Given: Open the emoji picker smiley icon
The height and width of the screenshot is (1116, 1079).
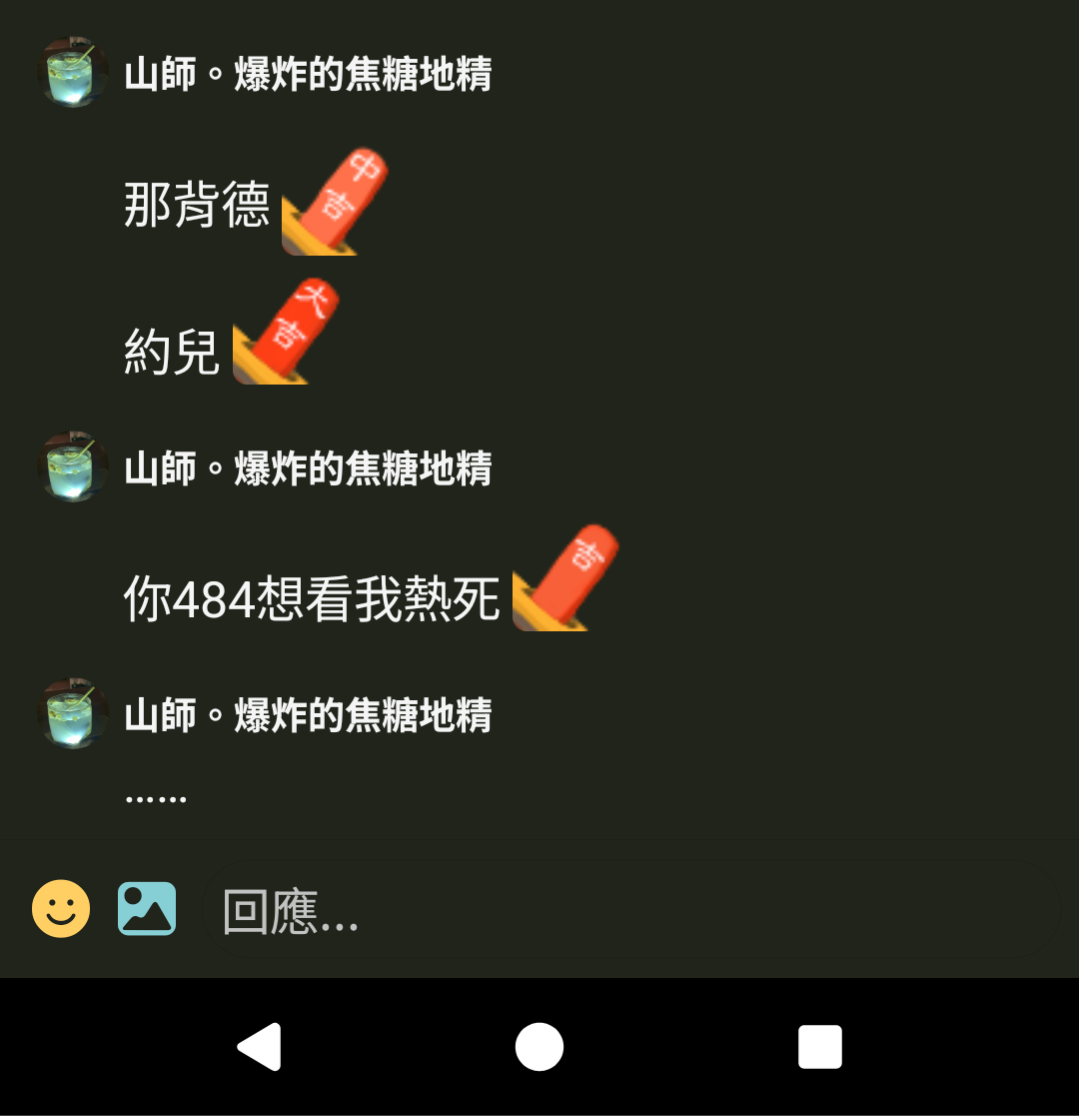Looking at the screenshot, I should pos(61,909).
